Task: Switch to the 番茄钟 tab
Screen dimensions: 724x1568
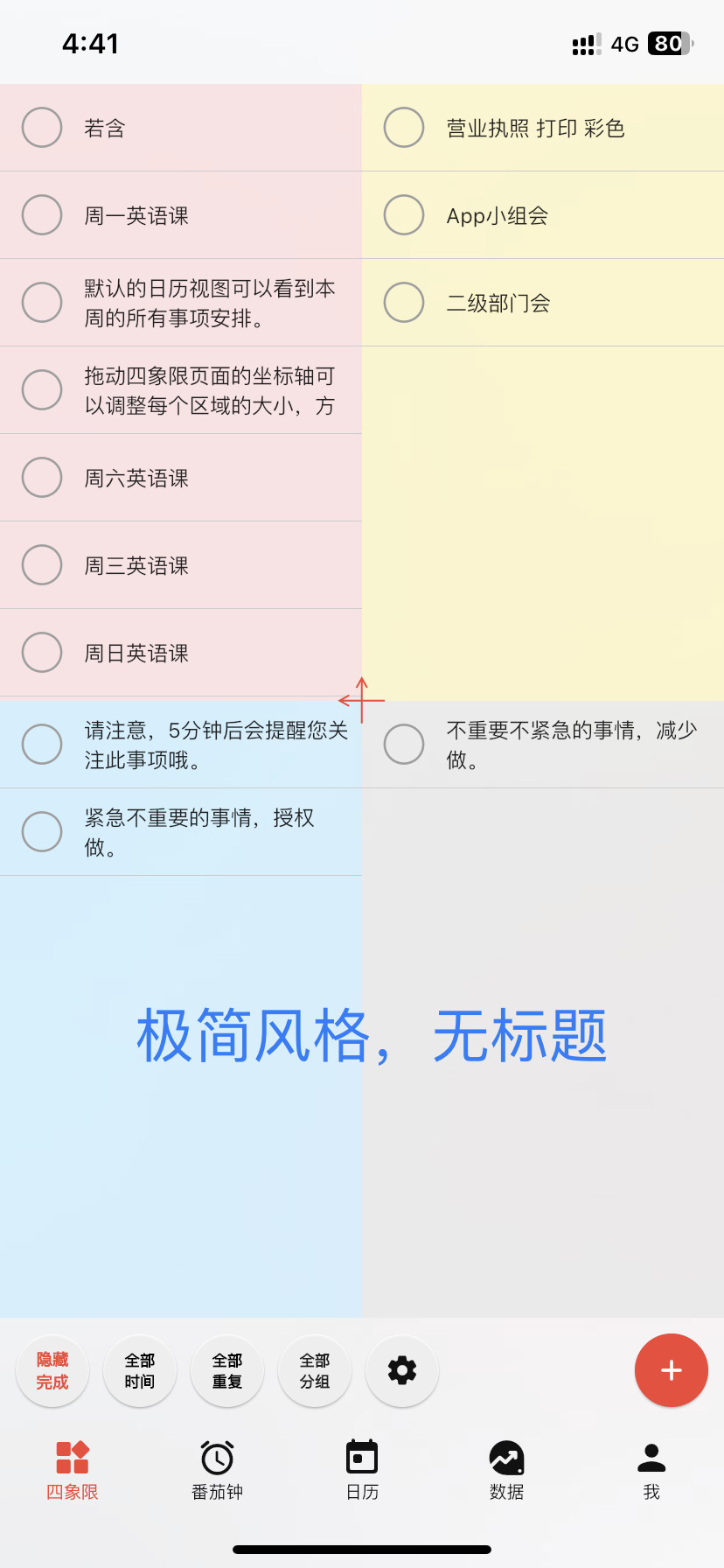Action: click(x=217, y=1470)
